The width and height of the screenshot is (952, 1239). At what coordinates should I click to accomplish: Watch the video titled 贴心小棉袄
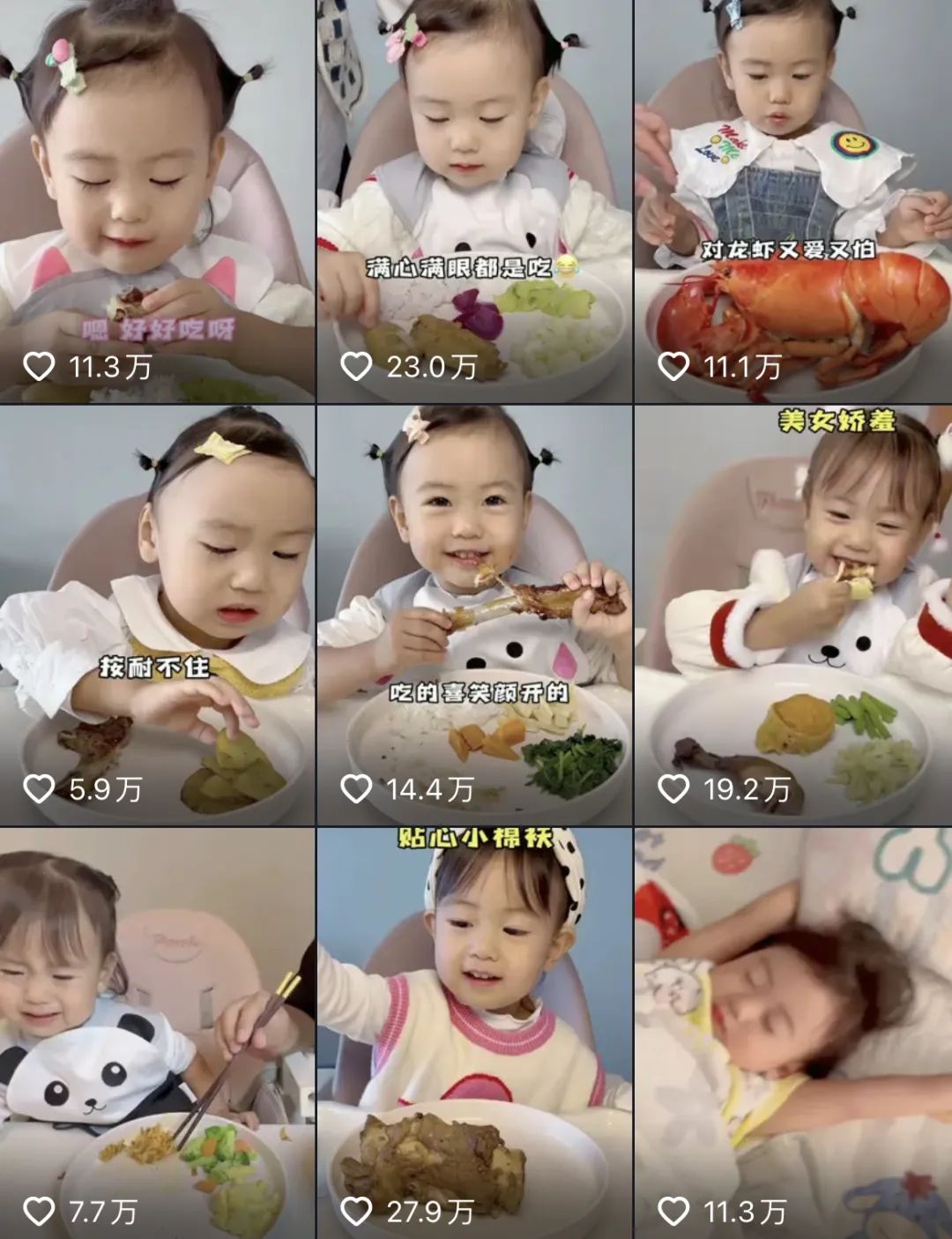474,1032
